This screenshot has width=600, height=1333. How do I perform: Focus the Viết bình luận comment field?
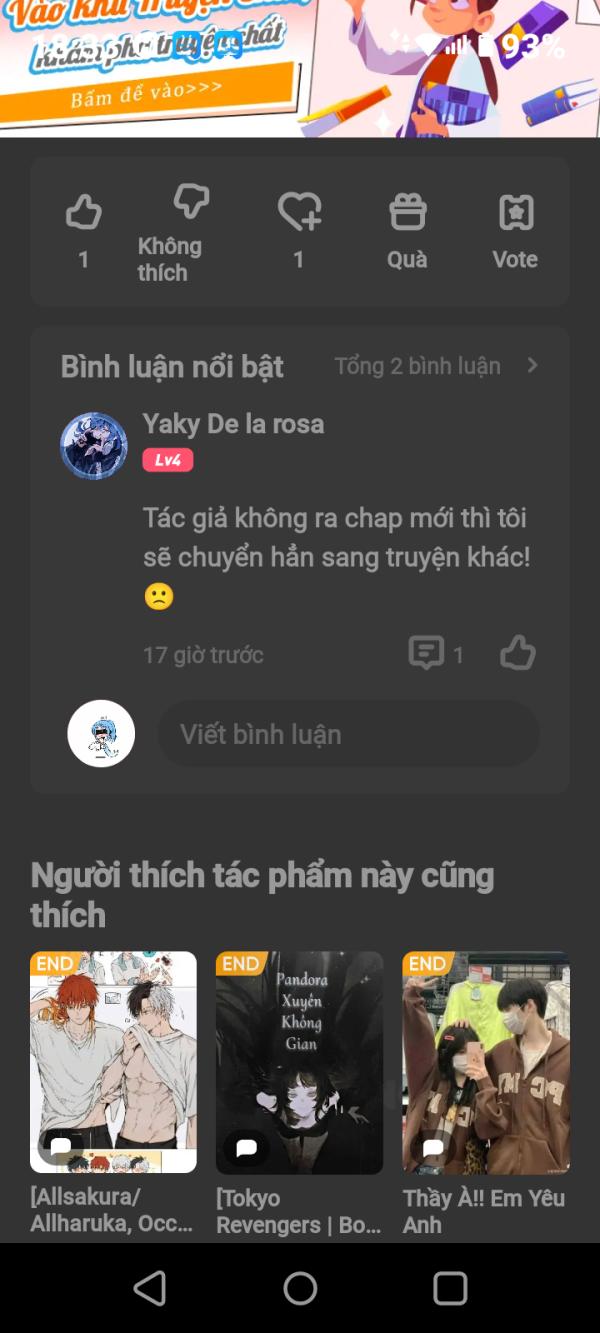pyautogui.click(x=348, y=734)
